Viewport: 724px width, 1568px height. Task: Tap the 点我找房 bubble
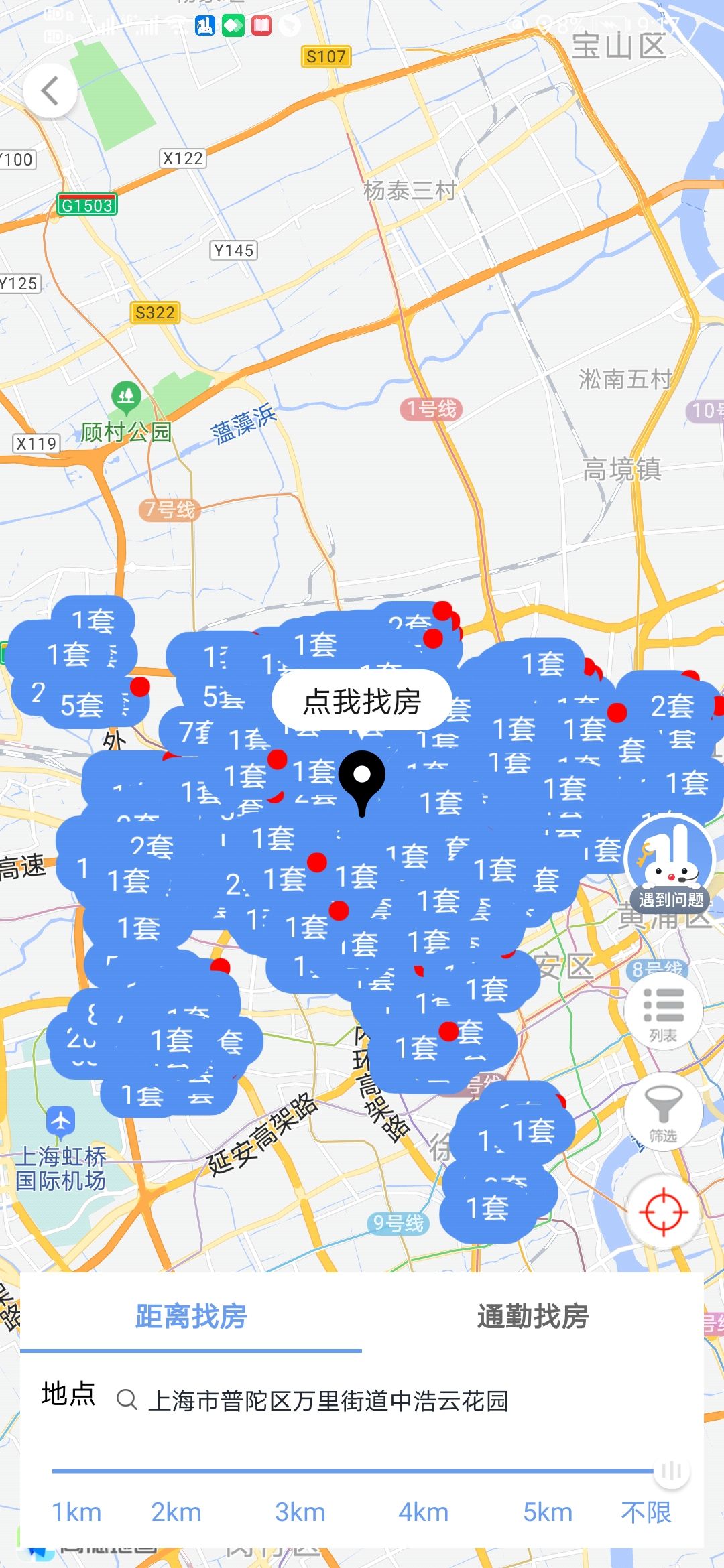pos(362,701)
